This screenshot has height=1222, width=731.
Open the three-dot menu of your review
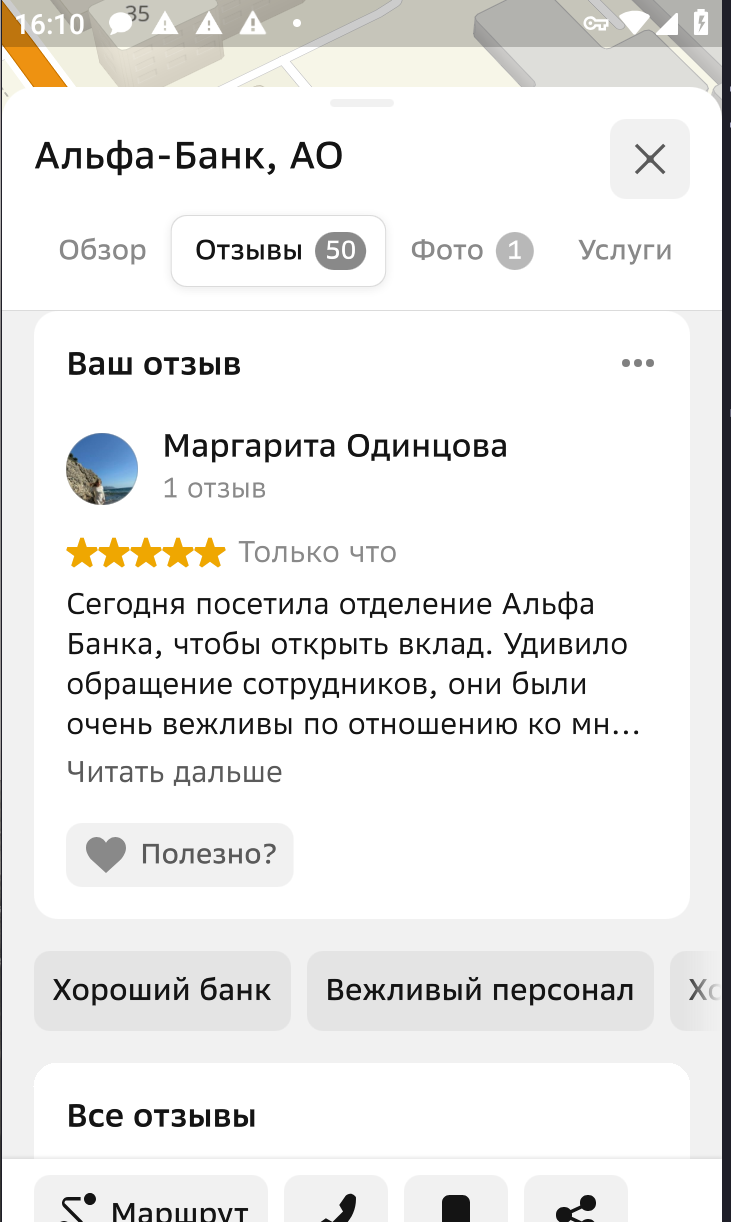click(x=637, y=363)
